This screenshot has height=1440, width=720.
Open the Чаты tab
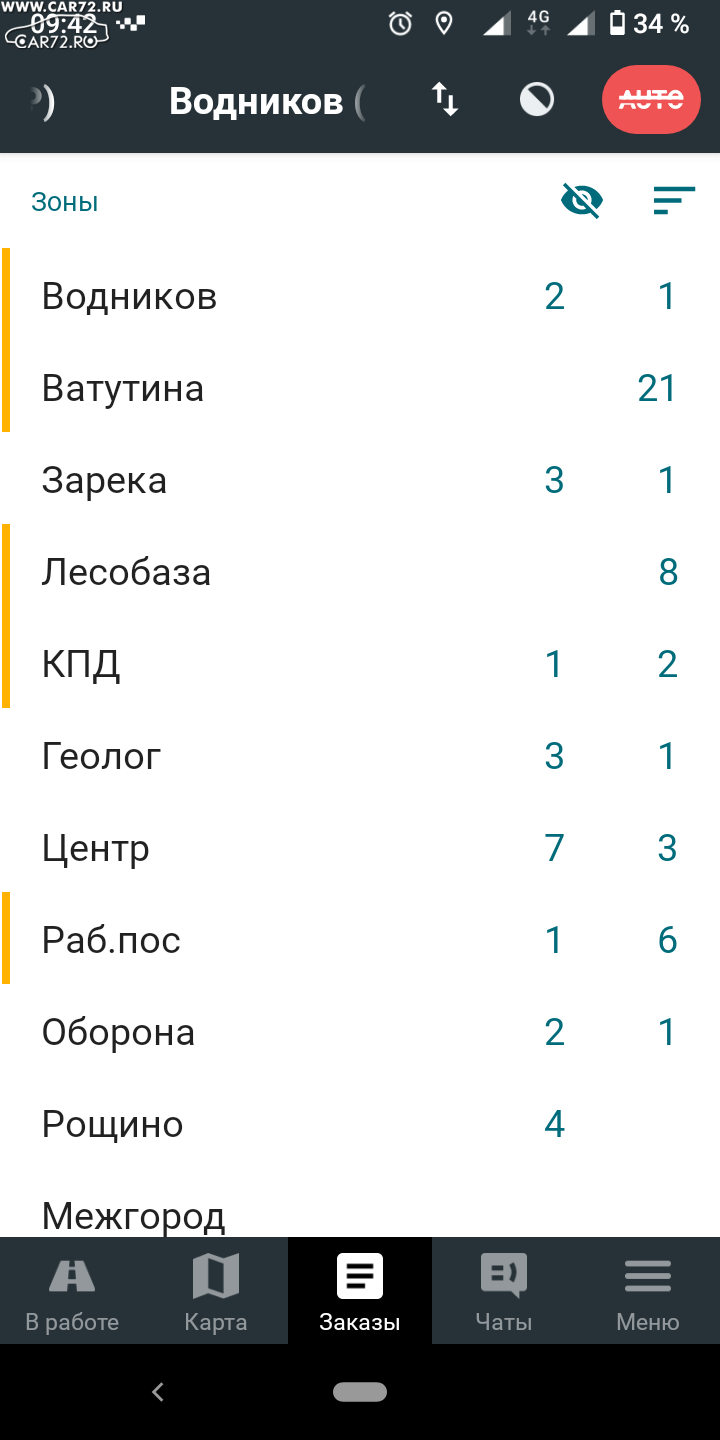[504, 1291]
